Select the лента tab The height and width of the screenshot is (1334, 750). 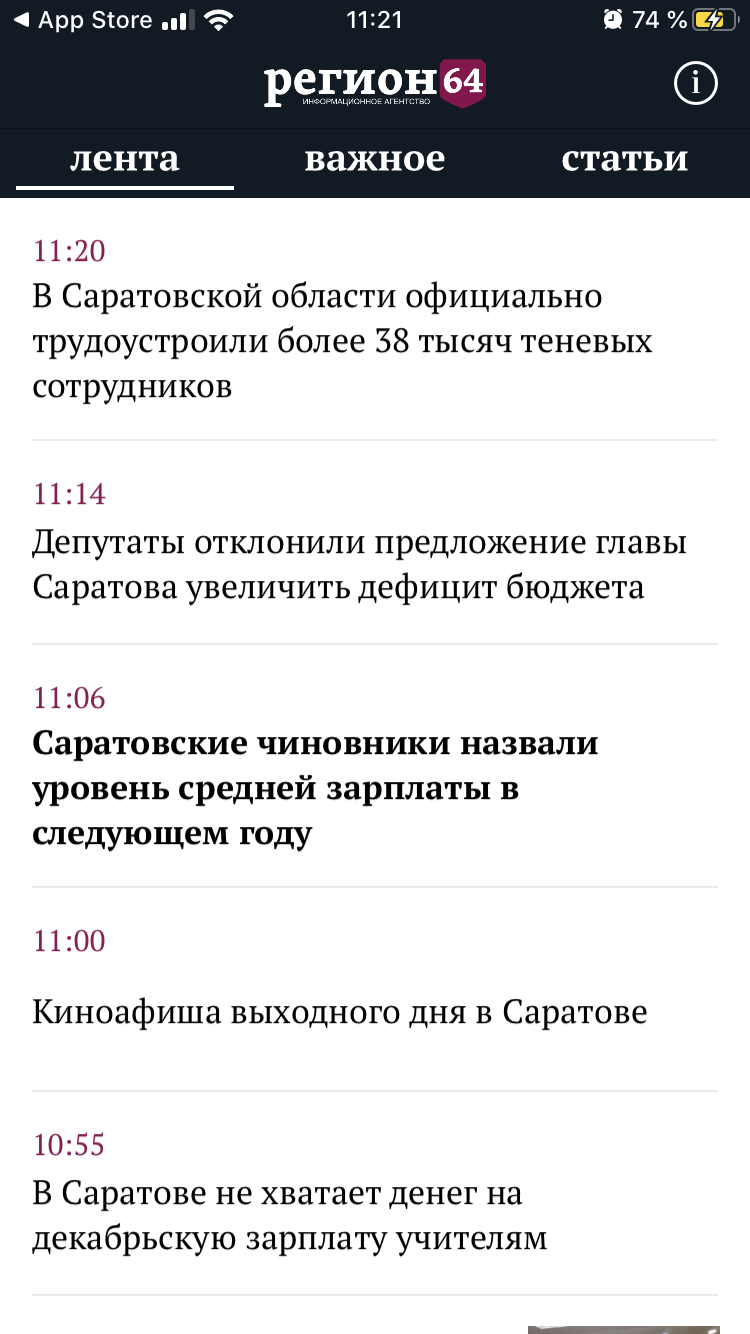[x=123, y=160]
